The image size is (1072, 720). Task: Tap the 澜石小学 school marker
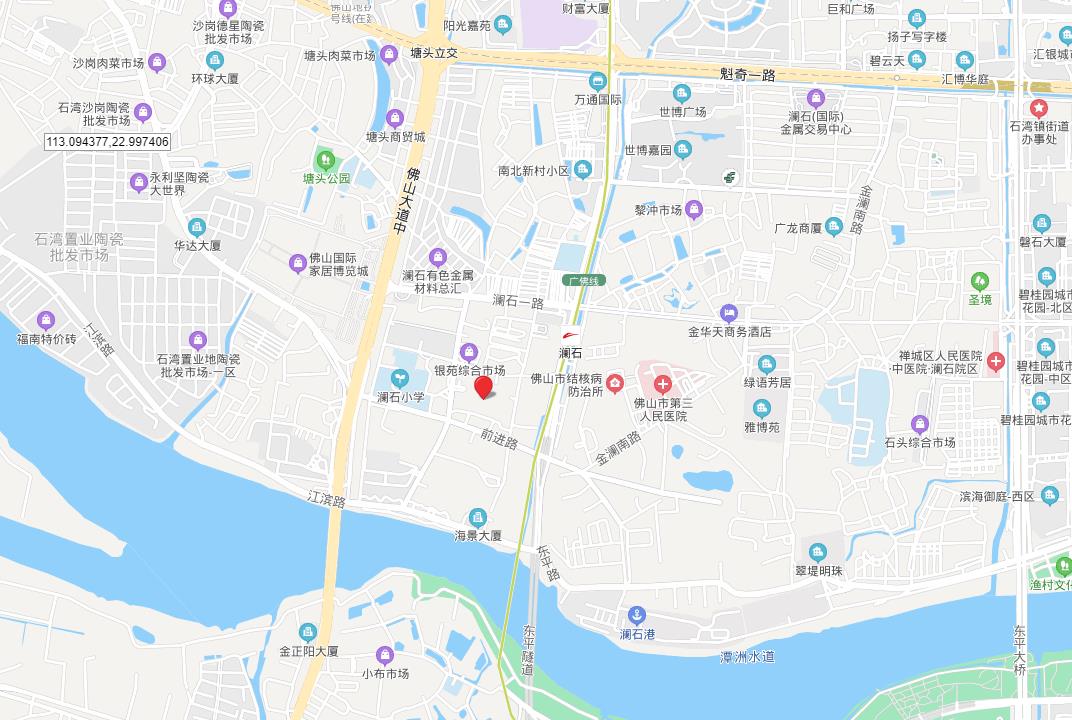pyautogui.click(x=400, y=378)
